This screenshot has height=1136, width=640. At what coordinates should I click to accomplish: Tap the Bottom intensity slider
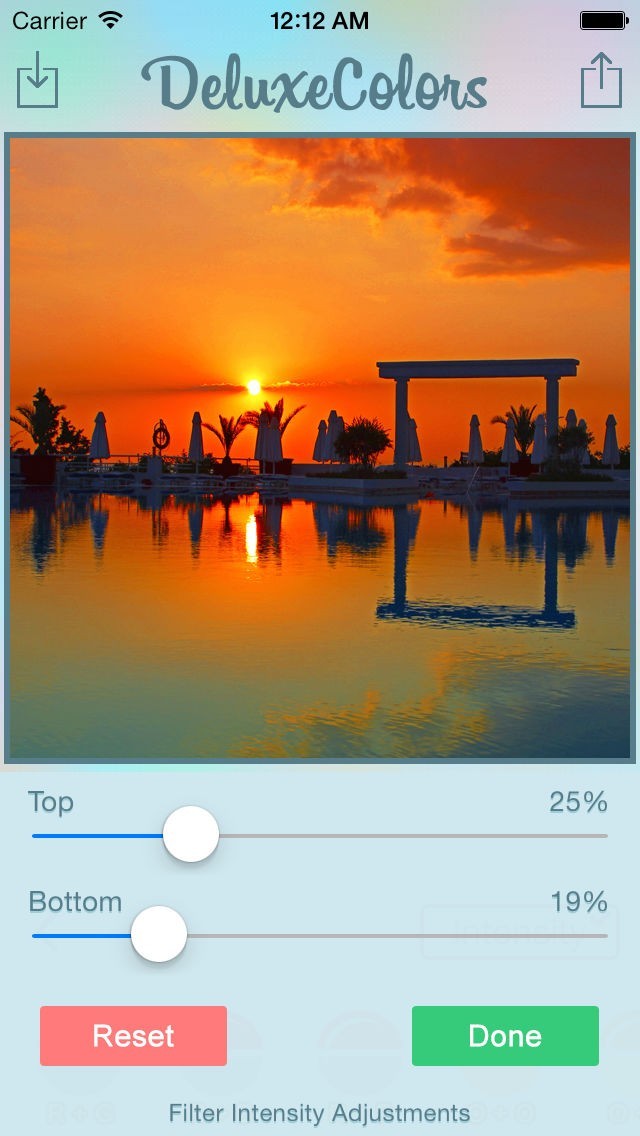159,935
